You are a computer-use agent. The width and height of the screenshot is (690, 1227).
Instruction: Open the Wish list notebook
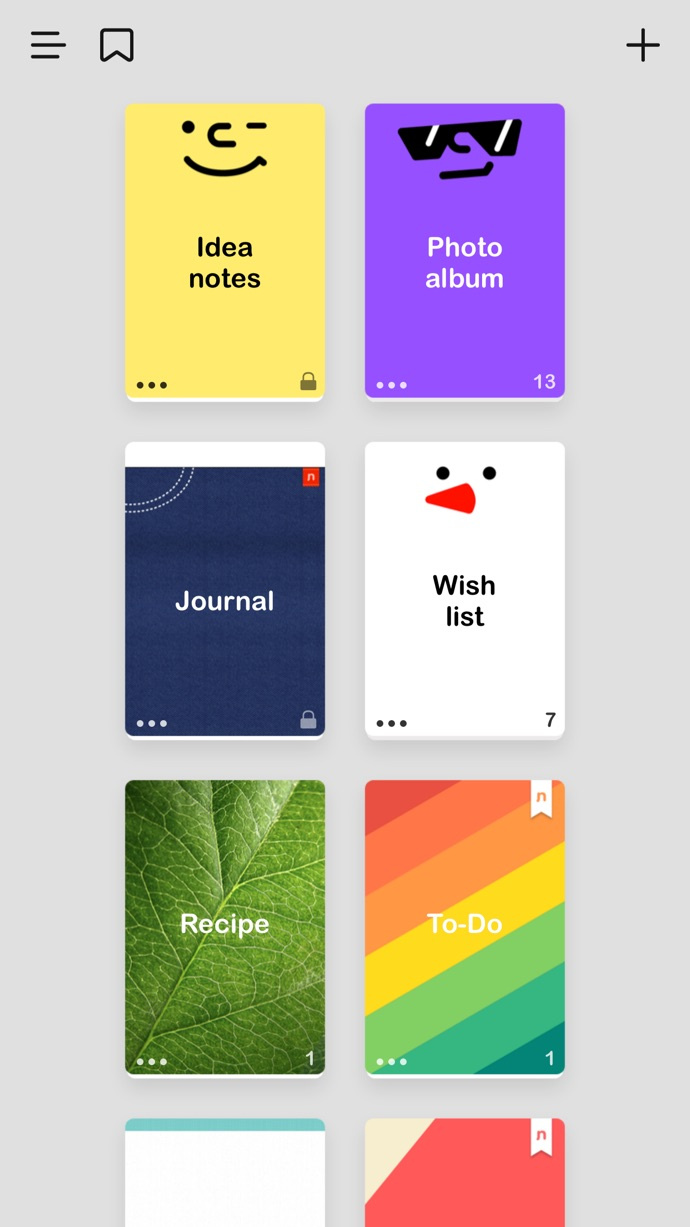coord(465,600)
